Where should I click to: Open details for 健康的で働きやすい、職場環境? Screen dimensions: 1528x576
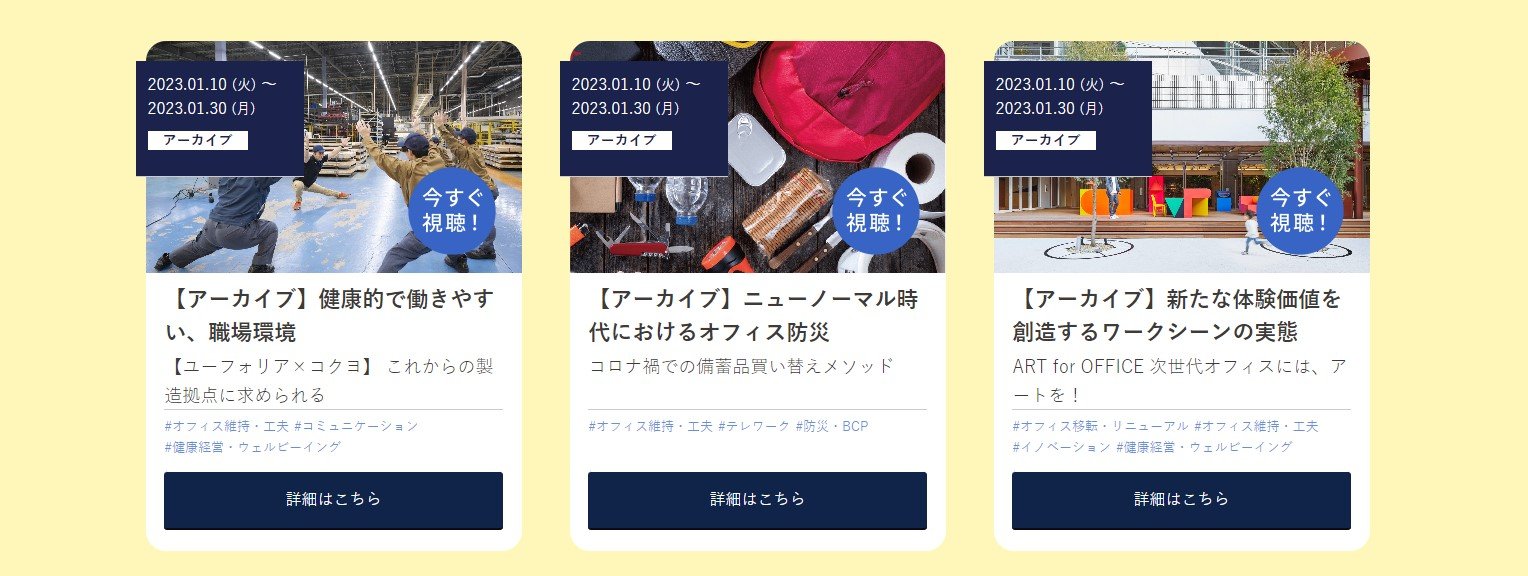pos(333,499)
